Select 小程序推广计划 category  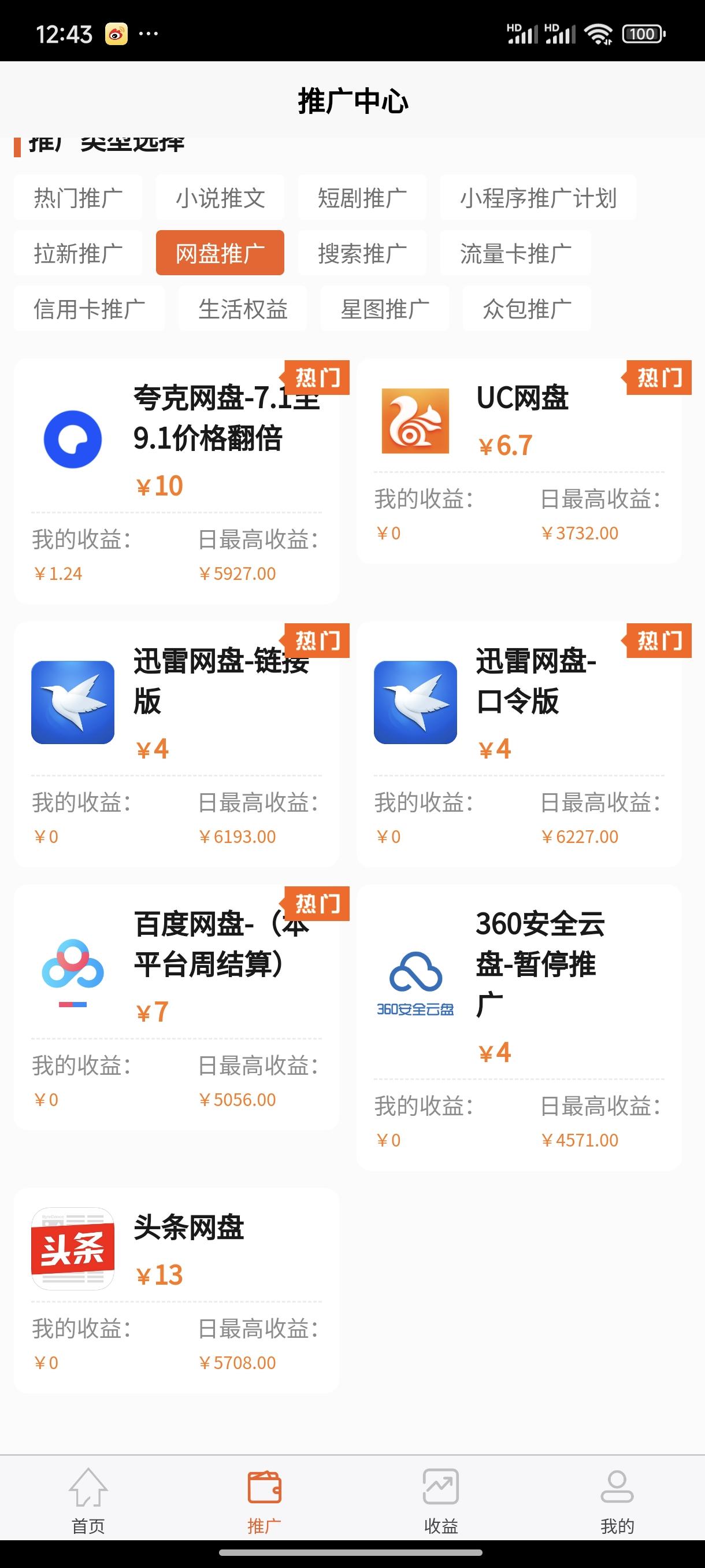(538, 198)
